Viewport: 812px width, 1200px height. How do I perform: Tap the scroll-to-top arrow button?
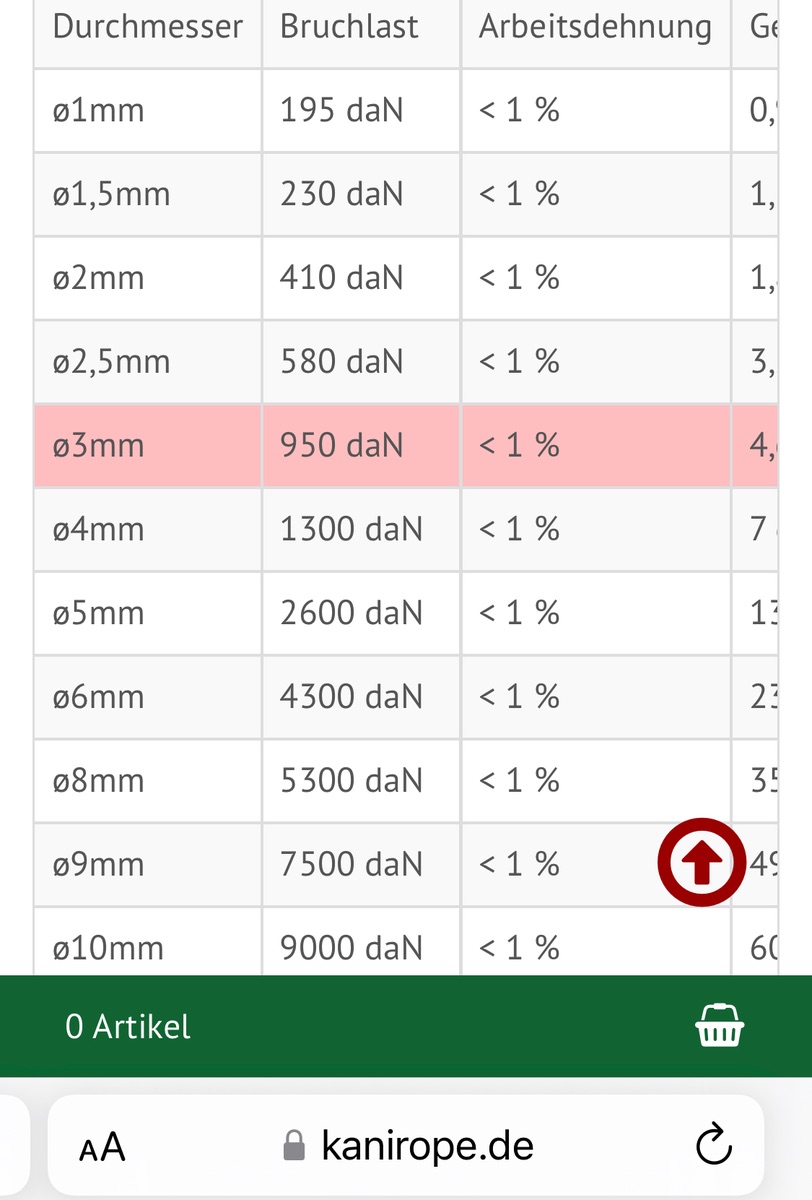[702, 863]
